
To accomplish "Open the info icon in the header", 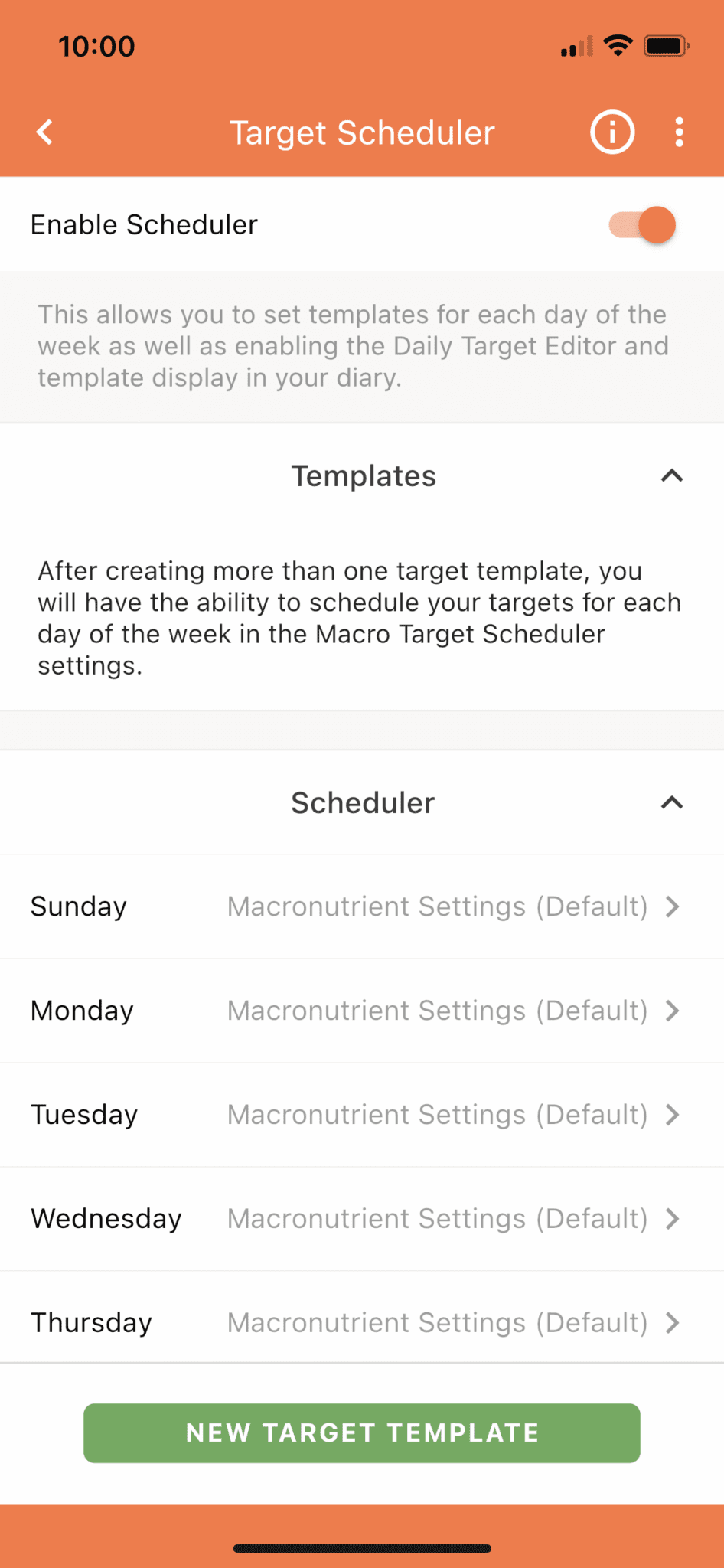I will click(x=611, y=132).
